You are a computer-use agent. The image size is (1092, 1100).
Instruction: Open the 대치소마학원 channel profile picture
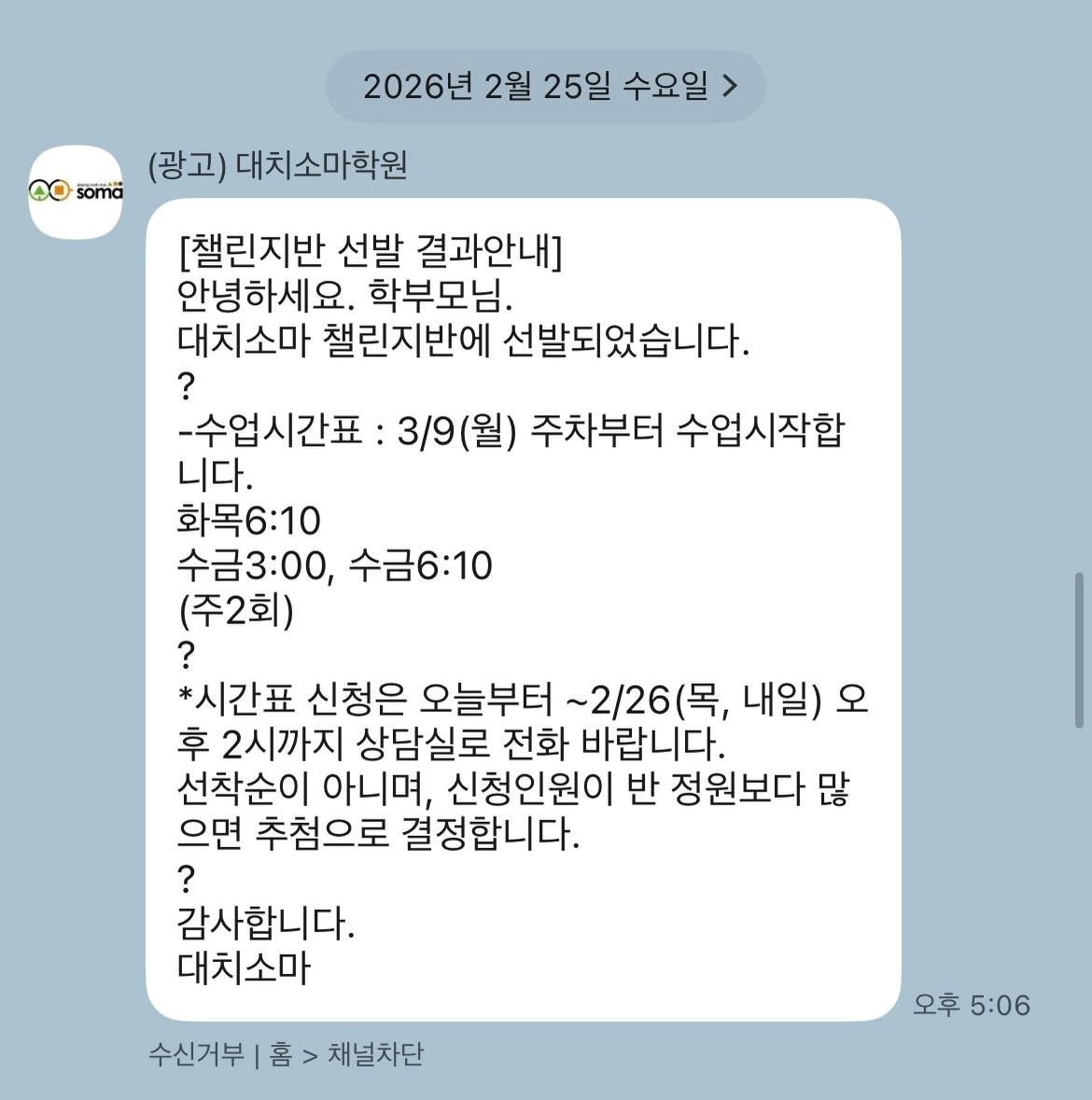76,192
